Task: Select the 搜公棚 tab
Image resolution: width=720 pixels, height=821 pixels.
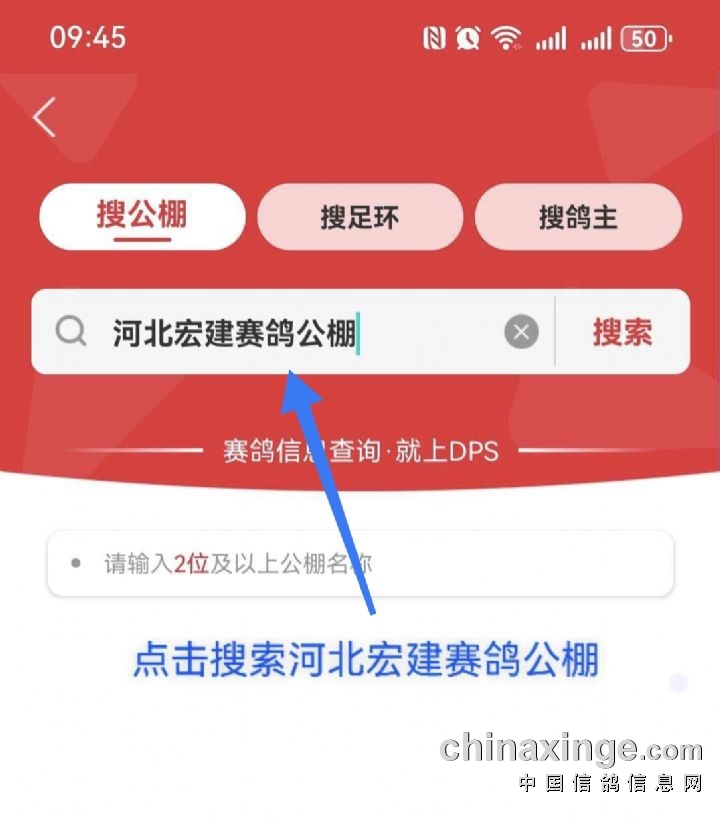Action: (142, 216)
